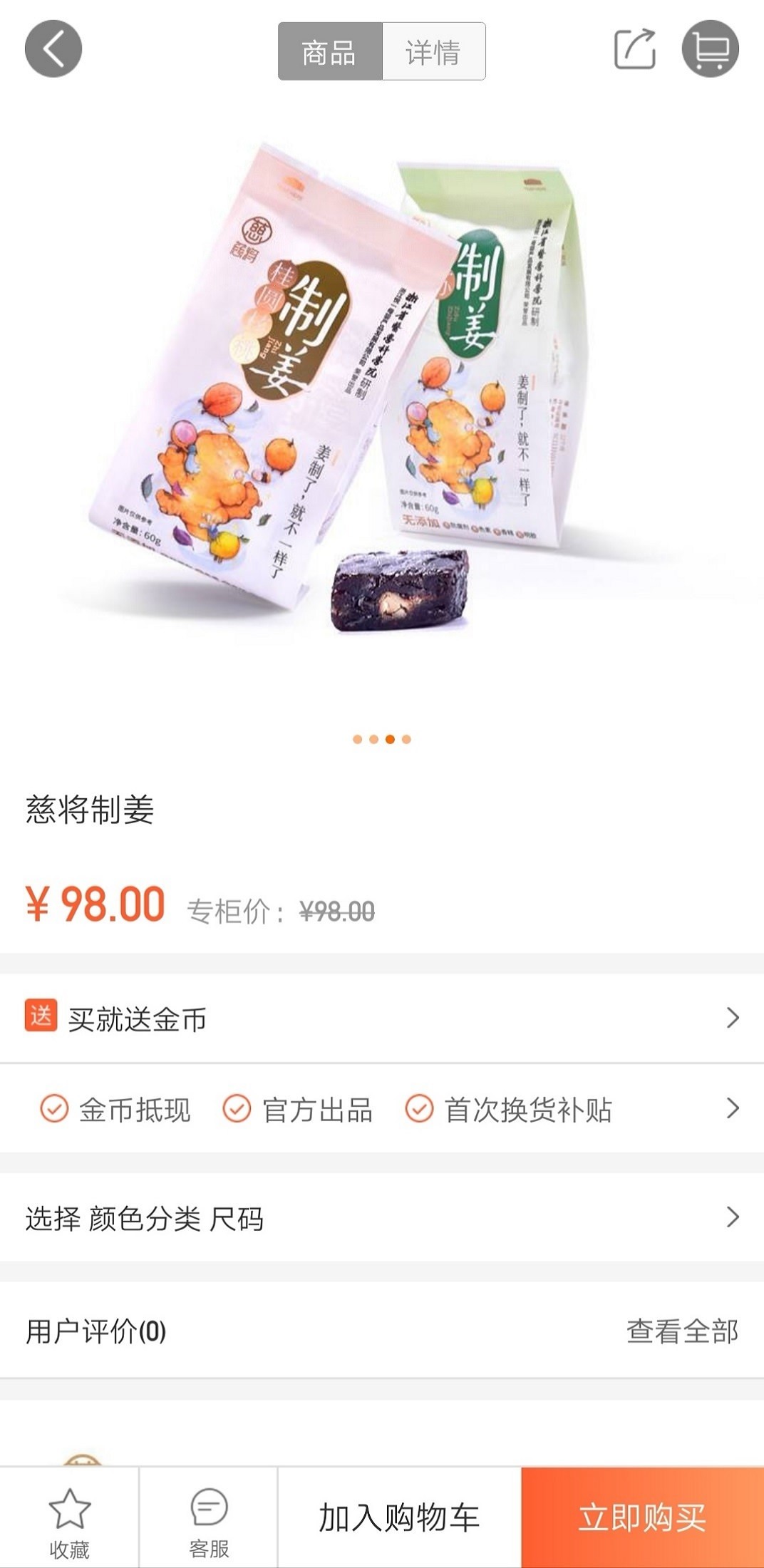The height and width of the screenshot is (1568, 764).
Task: Share this product
Action: coord(634,48)
